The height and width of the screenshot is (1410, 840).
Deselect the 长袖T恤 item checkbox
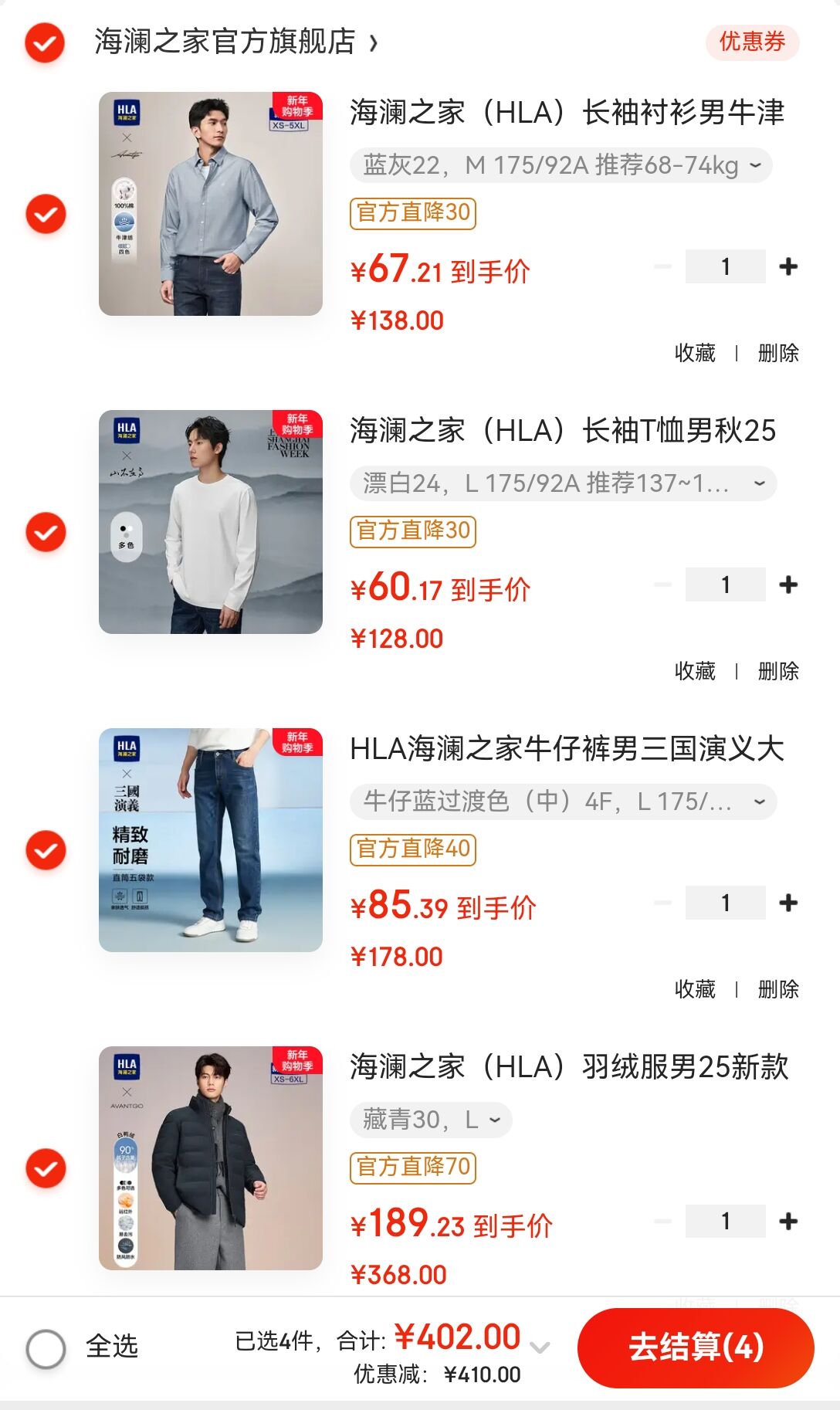pos(46,532)
